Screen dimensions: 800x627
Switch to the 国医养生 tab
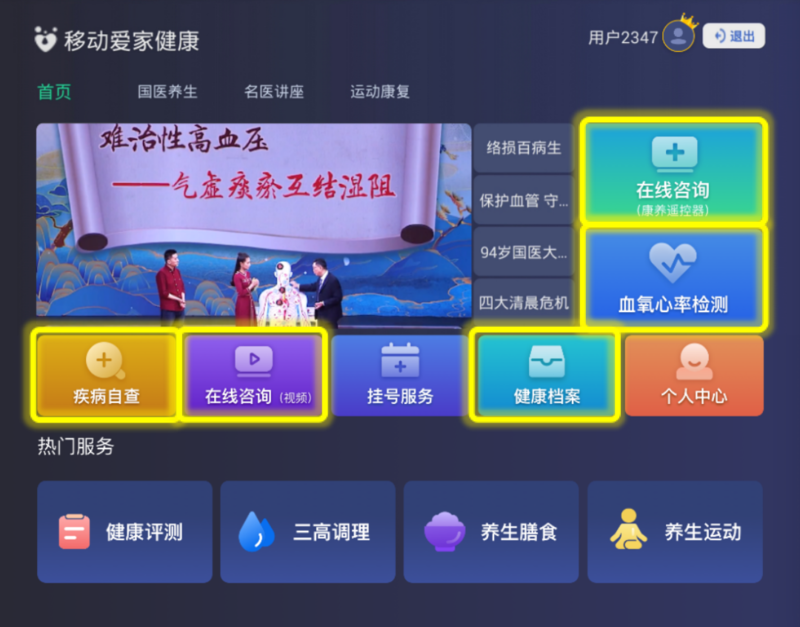pyautogui.click(x=167, y=92)
